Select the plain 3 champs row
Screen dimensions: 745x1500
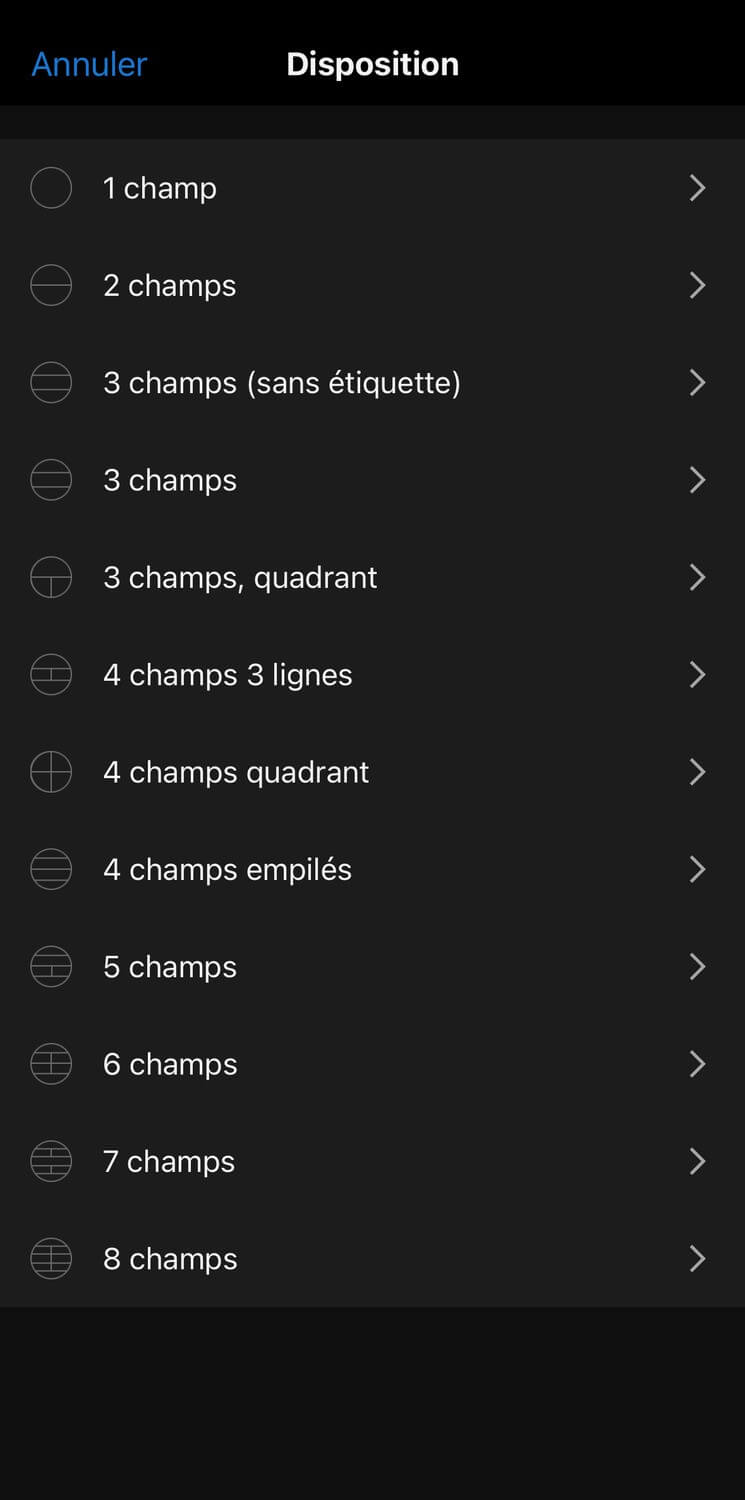[372, 480]
